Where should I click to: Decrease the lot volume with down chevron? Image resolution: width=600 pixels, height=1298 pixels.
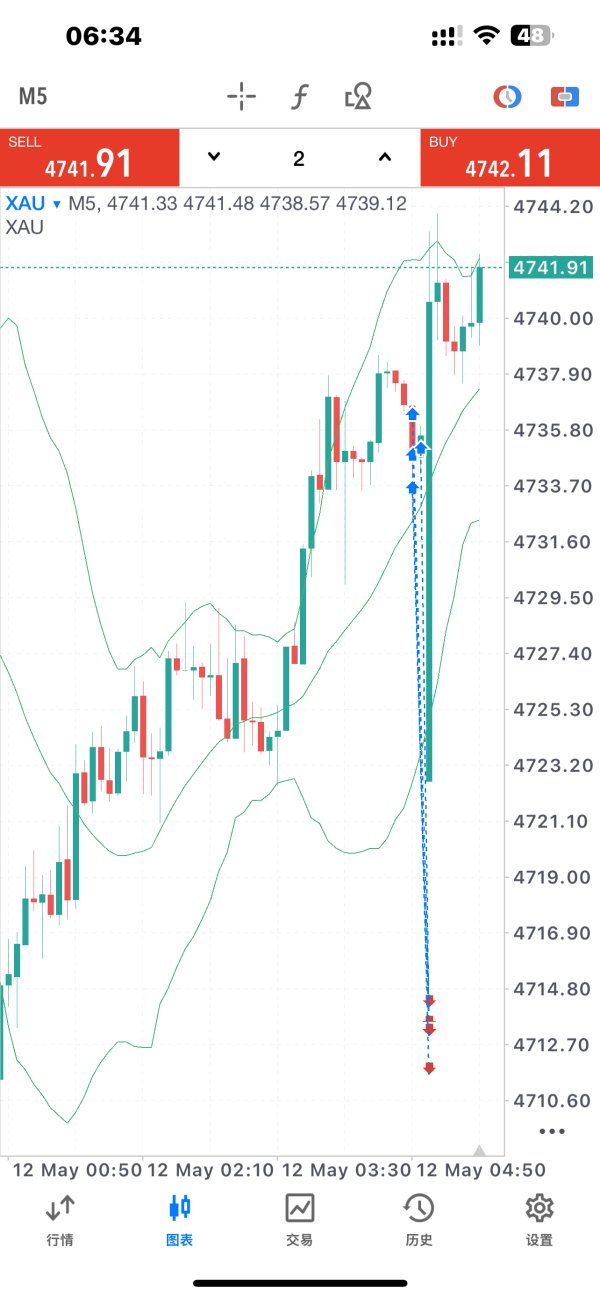point(213,157)
